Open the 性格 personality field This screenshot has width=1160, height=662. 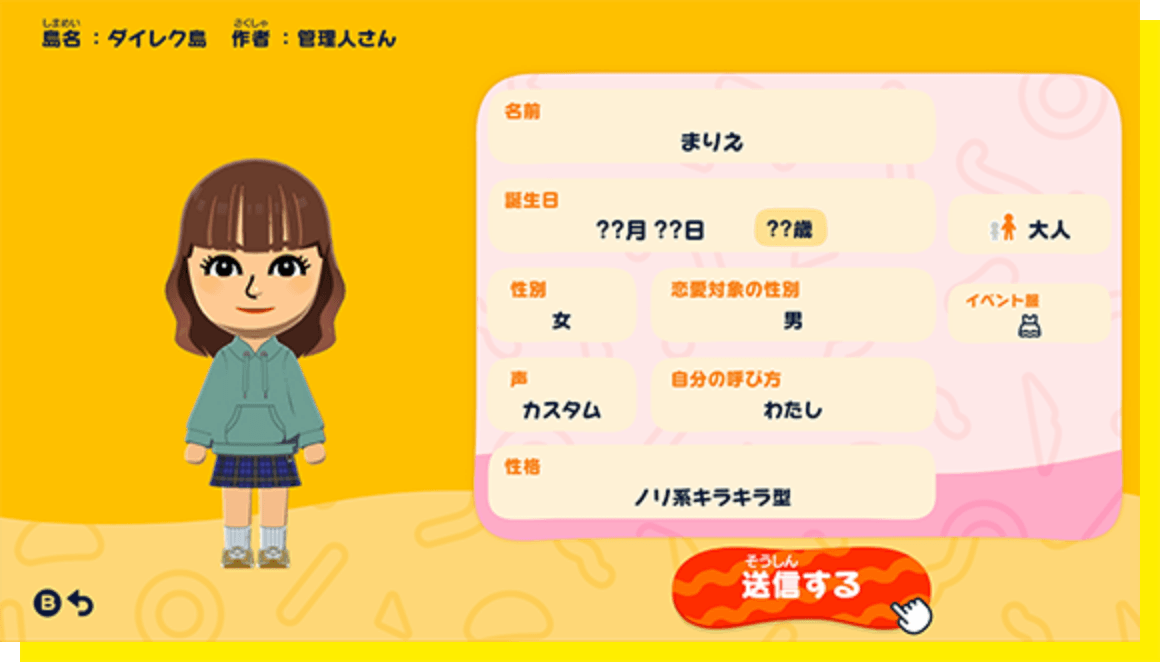(x=711, y=483)
